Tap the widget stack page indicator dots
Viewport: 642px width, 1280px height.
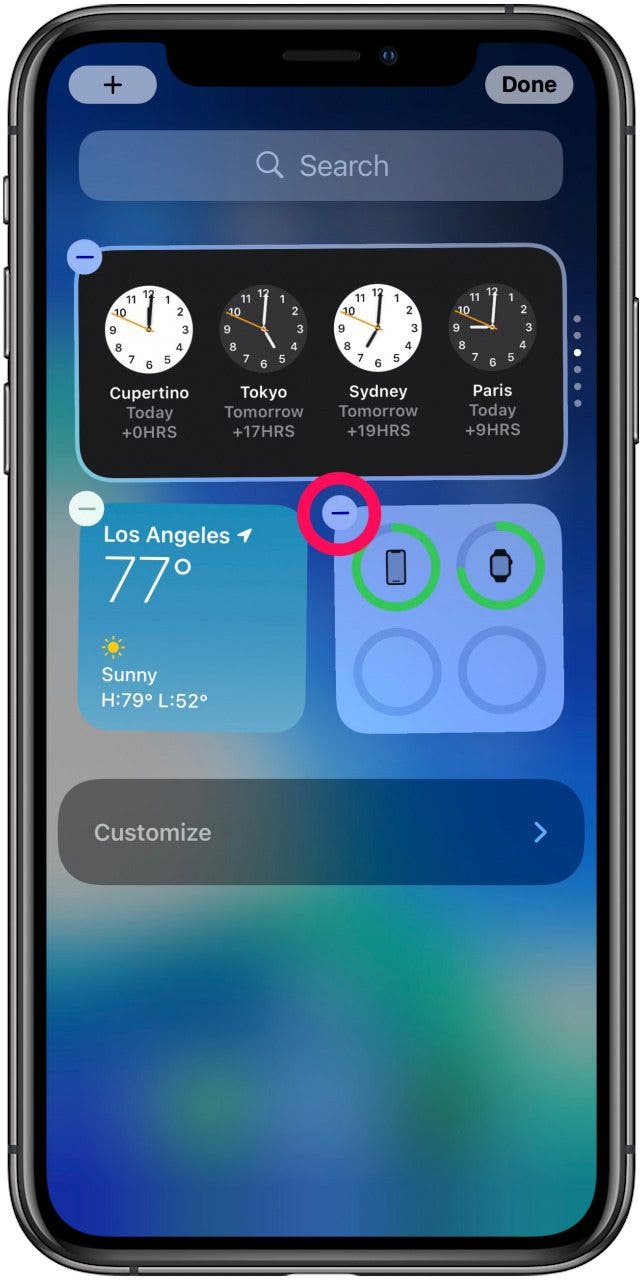pos(577,360)
